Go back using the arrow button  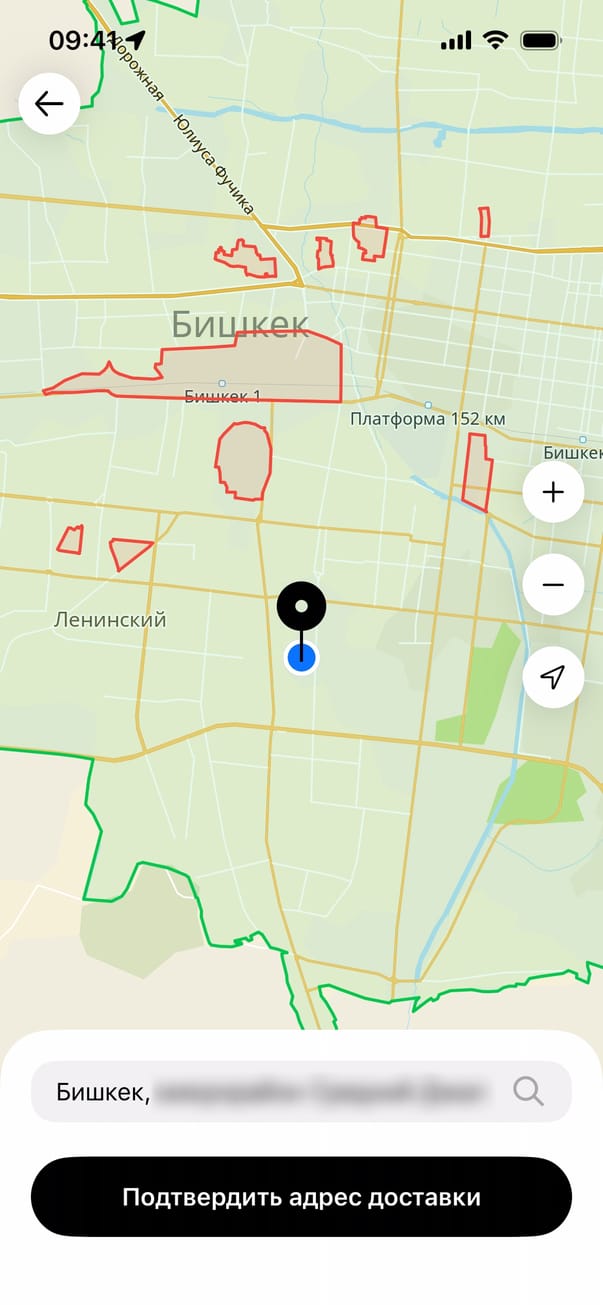click(49, 104)
